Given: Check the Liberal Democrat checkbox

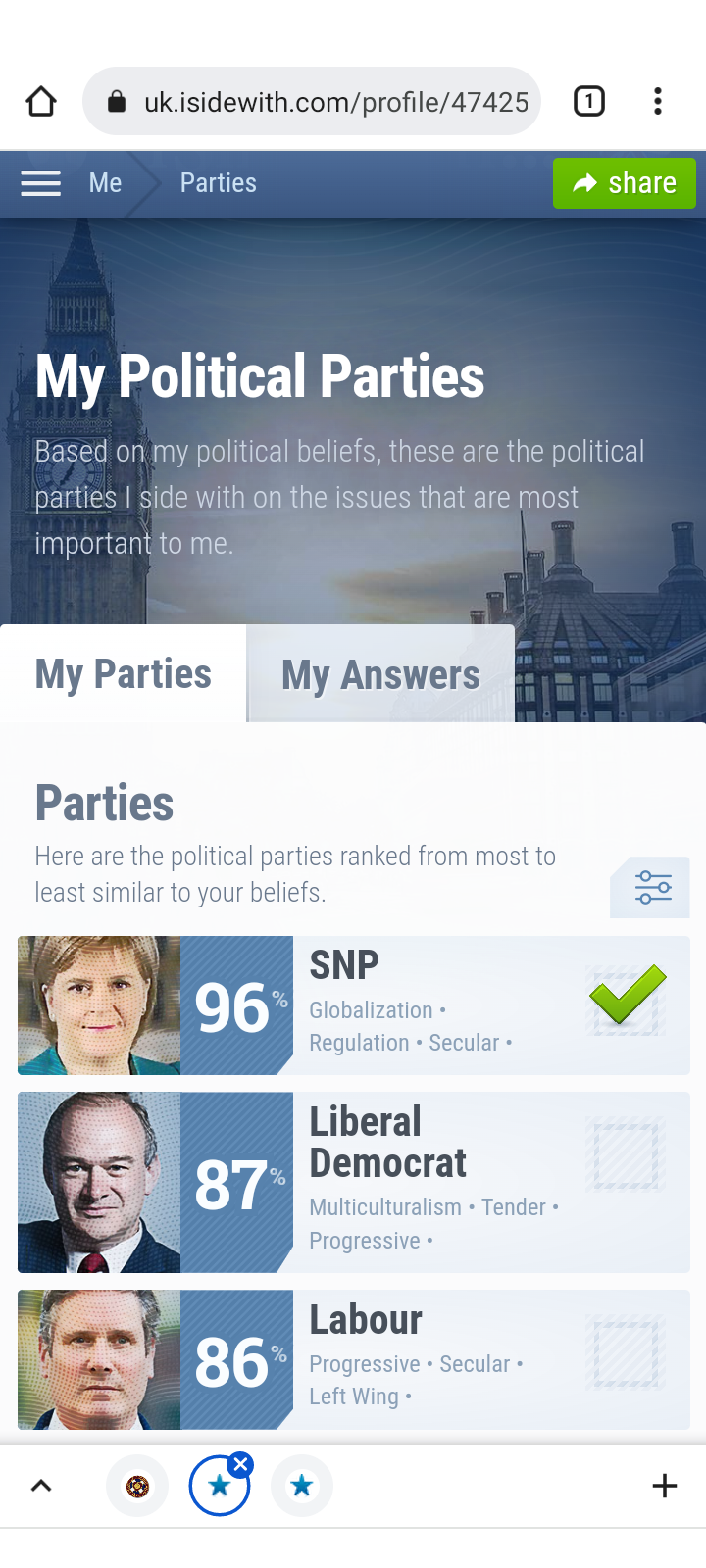Looking at the screenshot, I should click(x=626, y=1154).
